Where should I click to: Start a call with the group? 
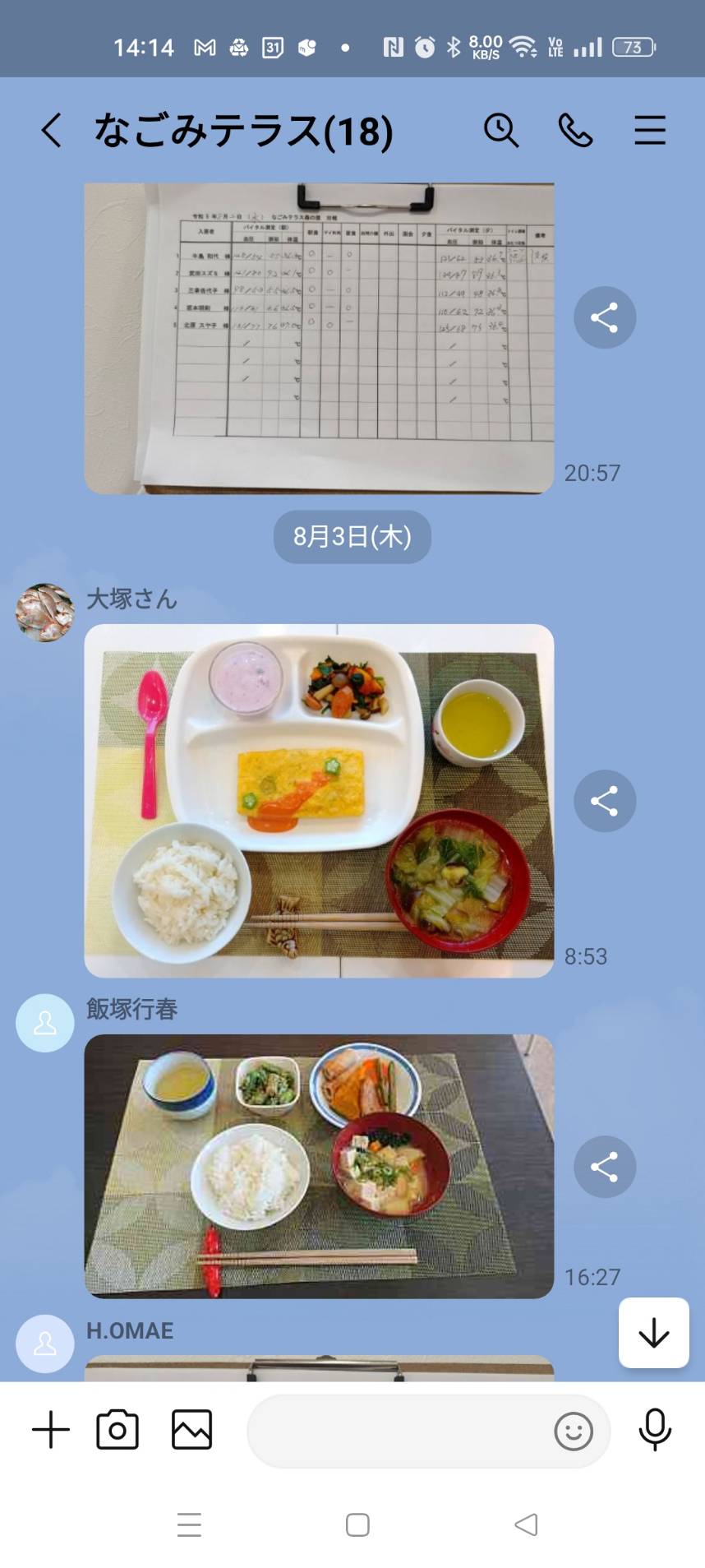coord(574,130)
